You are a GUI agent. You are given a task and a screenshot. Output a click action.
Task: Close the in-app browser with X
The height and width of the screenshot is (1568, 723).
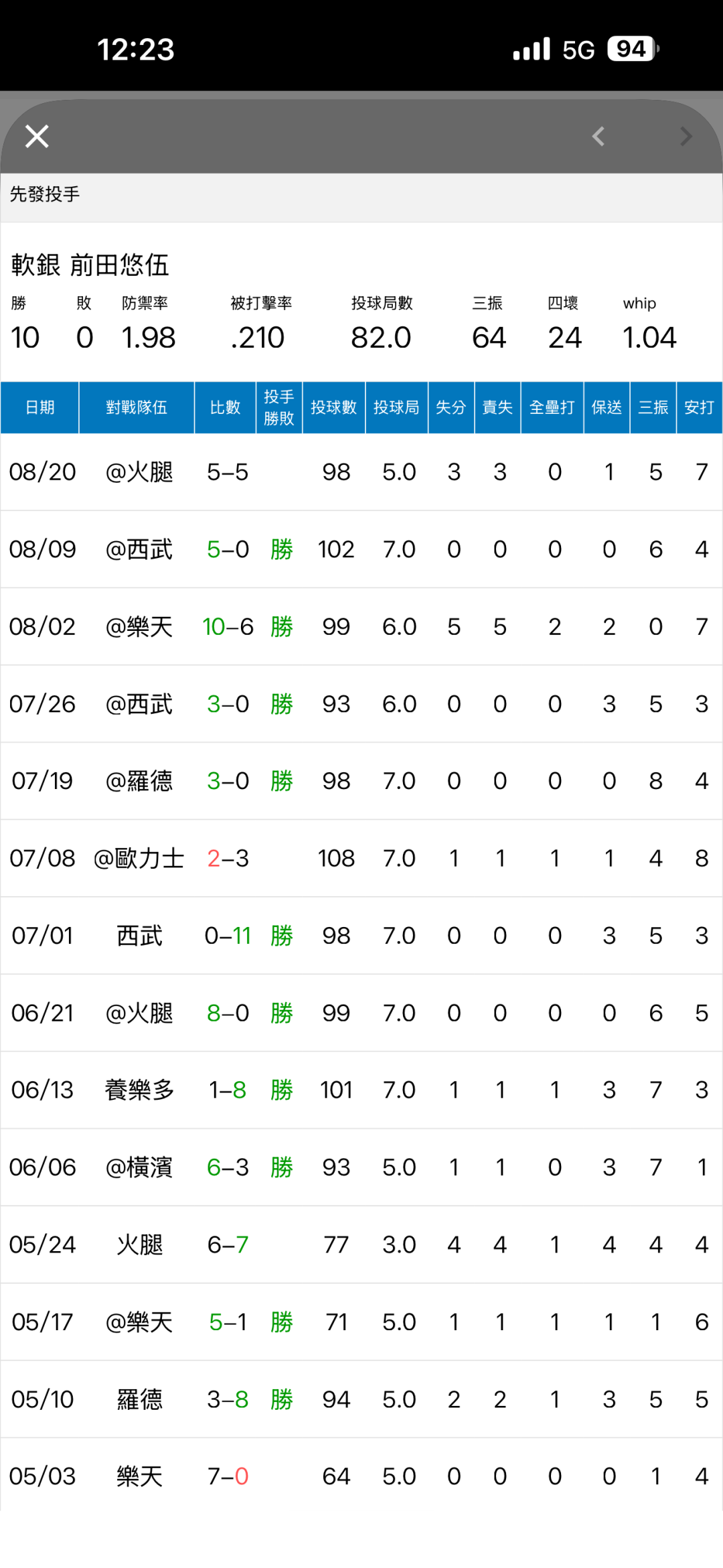click(37, 137)
